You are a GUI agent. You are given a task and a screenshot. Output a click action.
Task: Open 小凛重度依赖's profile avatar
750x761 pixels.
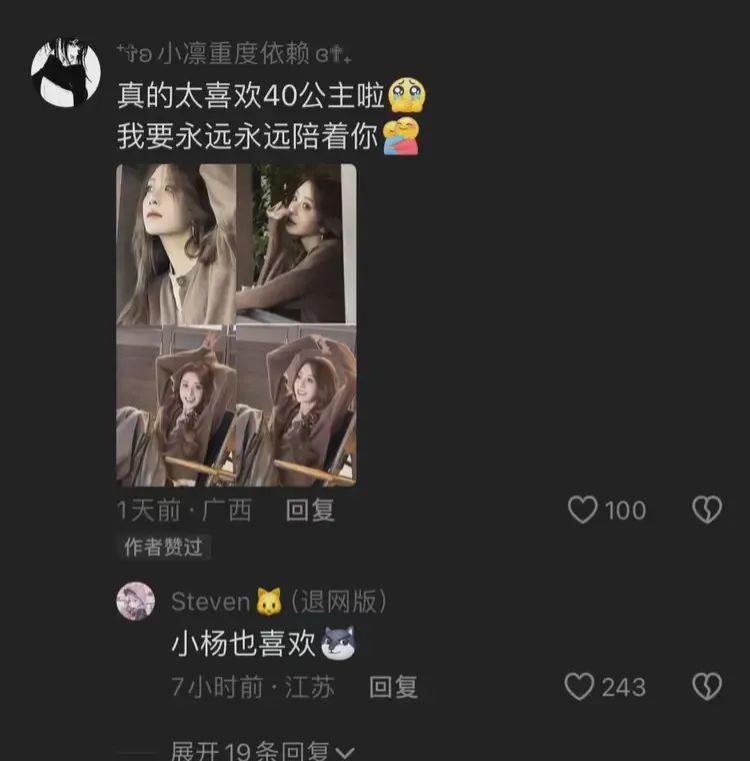[65, 72]
